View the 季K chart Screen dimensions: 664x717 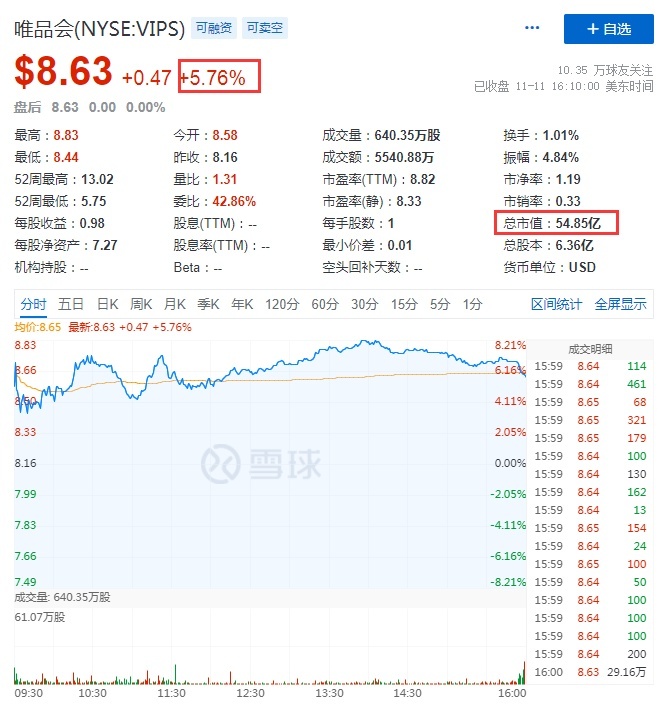pos(208,304)
